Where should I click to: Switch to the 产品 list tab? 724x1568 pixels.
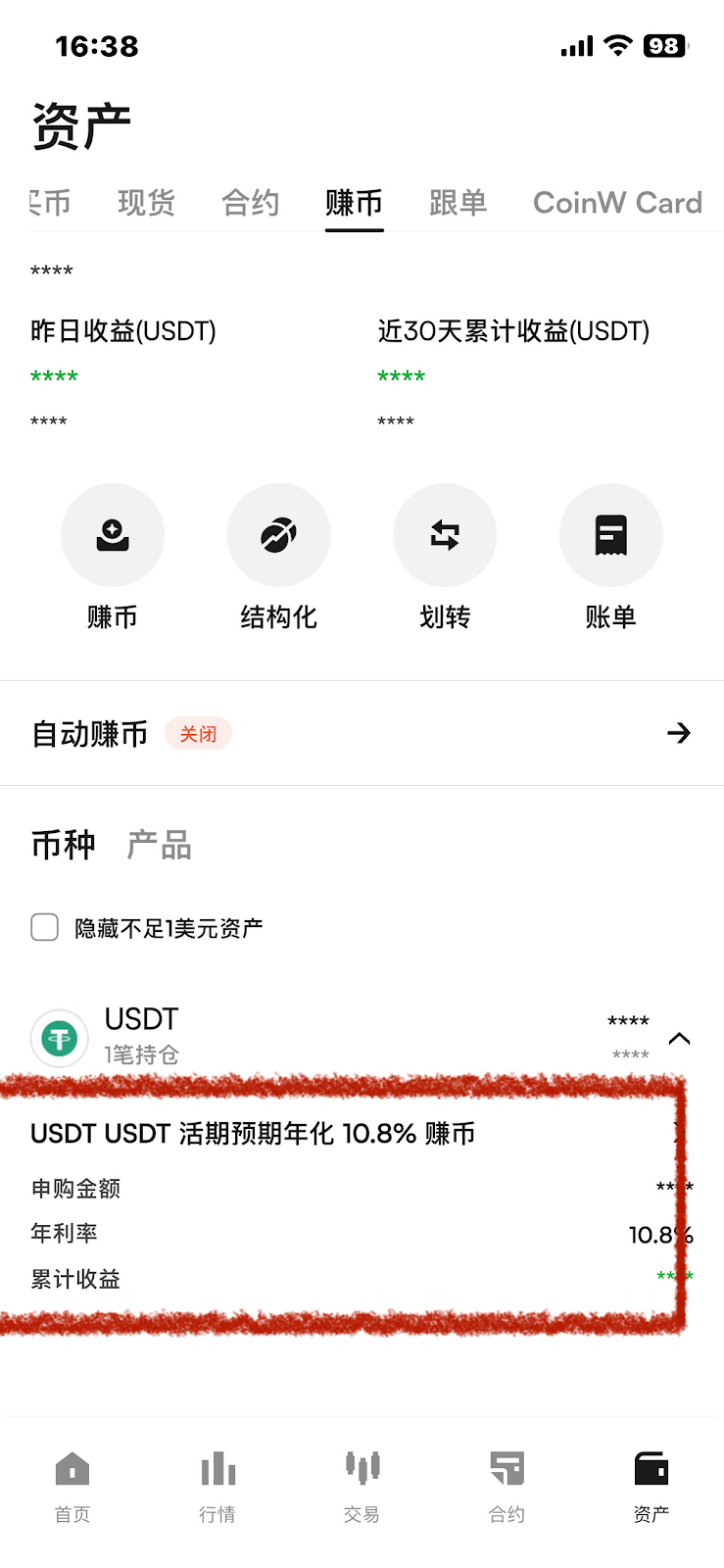pyautogui.click(x=159, y=845)
